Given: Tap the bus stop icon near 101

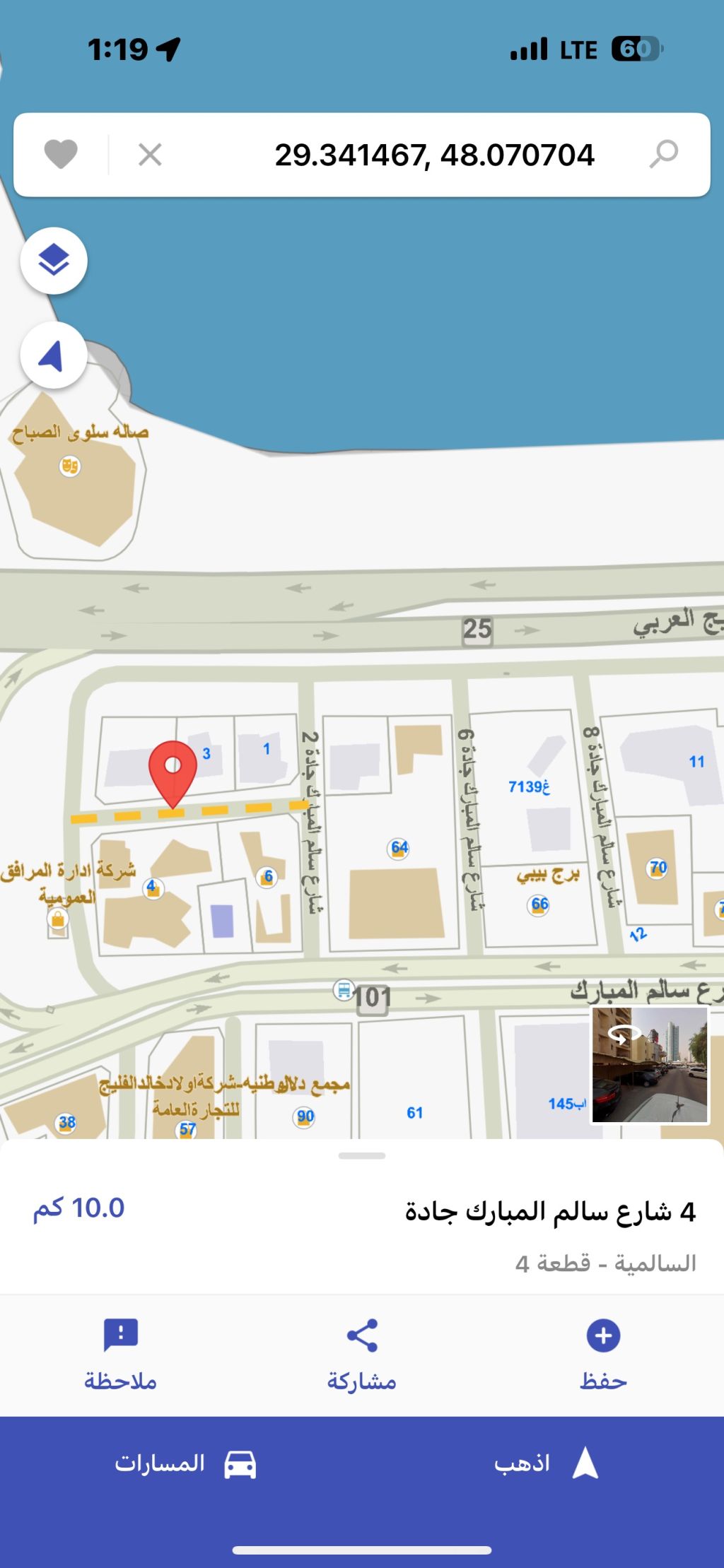Looking at the screenshot, I should click(344, 990).
